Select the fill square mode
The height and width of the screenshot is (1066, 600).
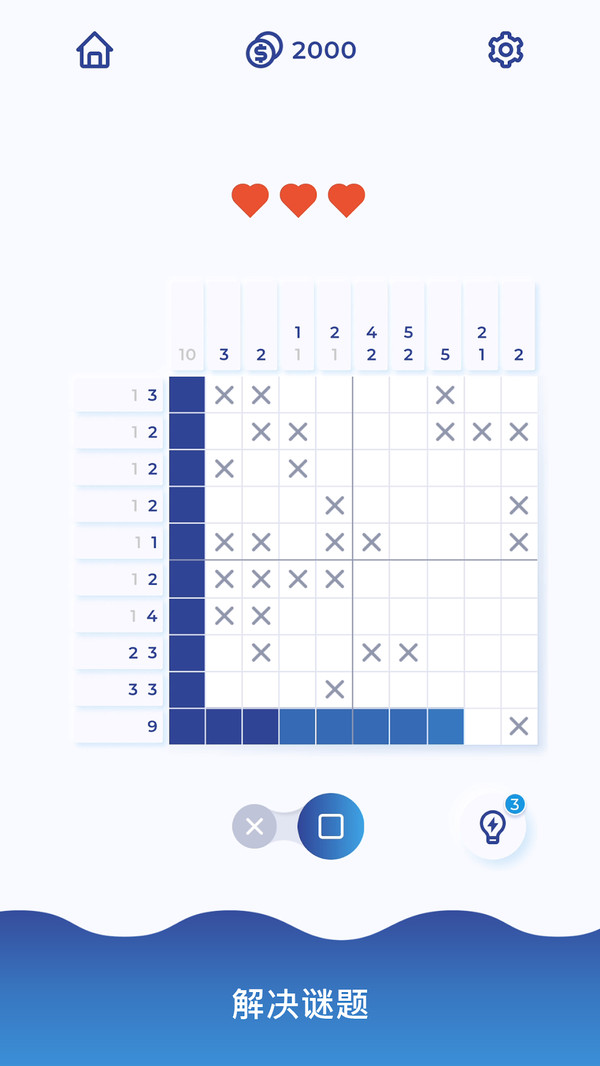(331, 827)
